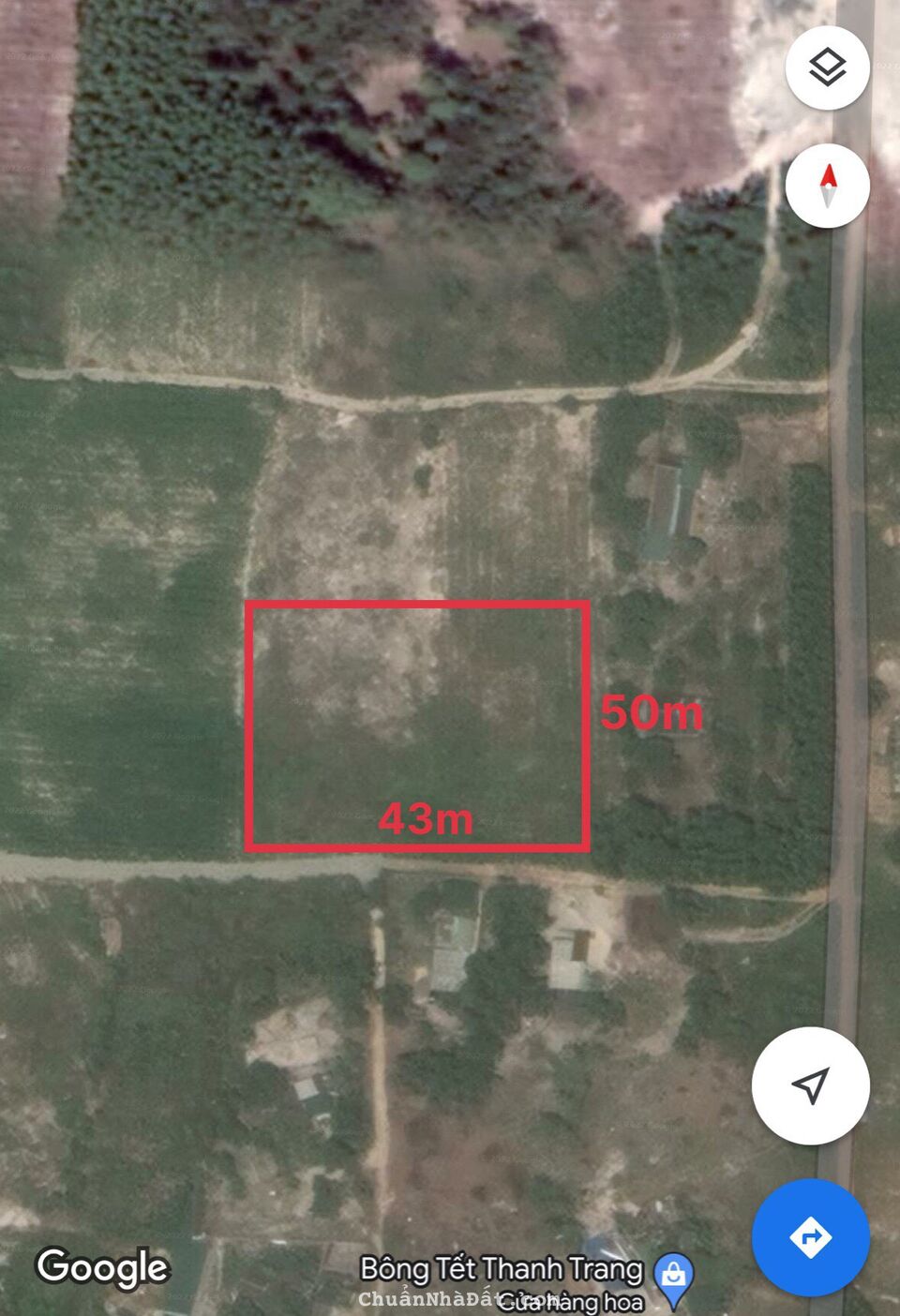The image size is (900, 1316).
Task: Select the Cửa hàng hoa shopping-bag pin
Action: point(671,1273)
